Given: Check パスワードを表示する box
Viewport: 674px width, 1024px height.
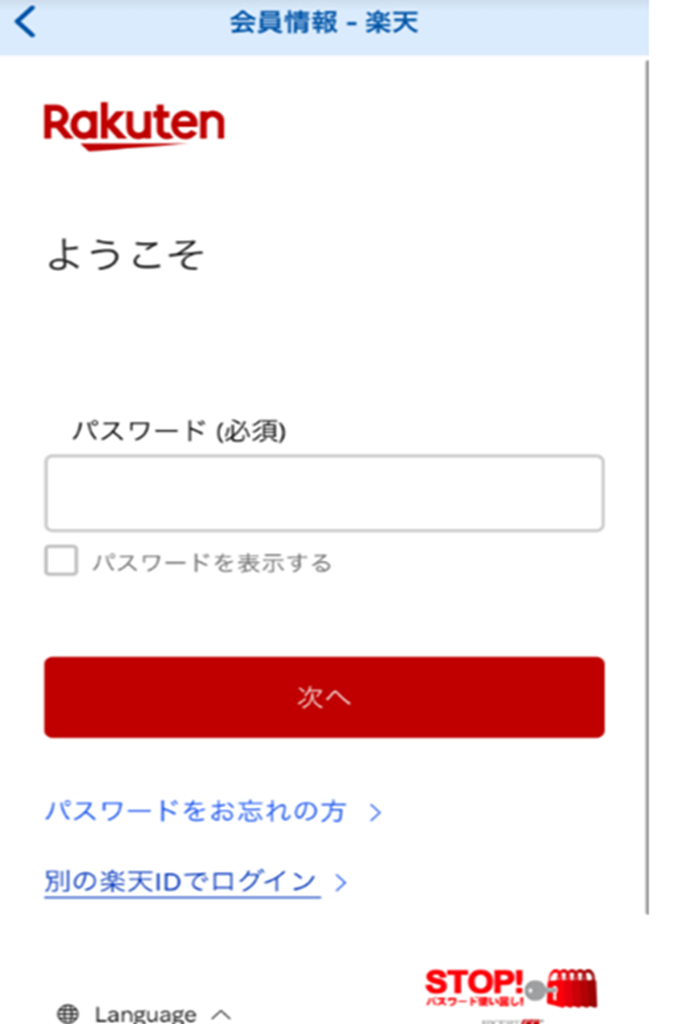Looking at the screenshot, I should point(61,561).
